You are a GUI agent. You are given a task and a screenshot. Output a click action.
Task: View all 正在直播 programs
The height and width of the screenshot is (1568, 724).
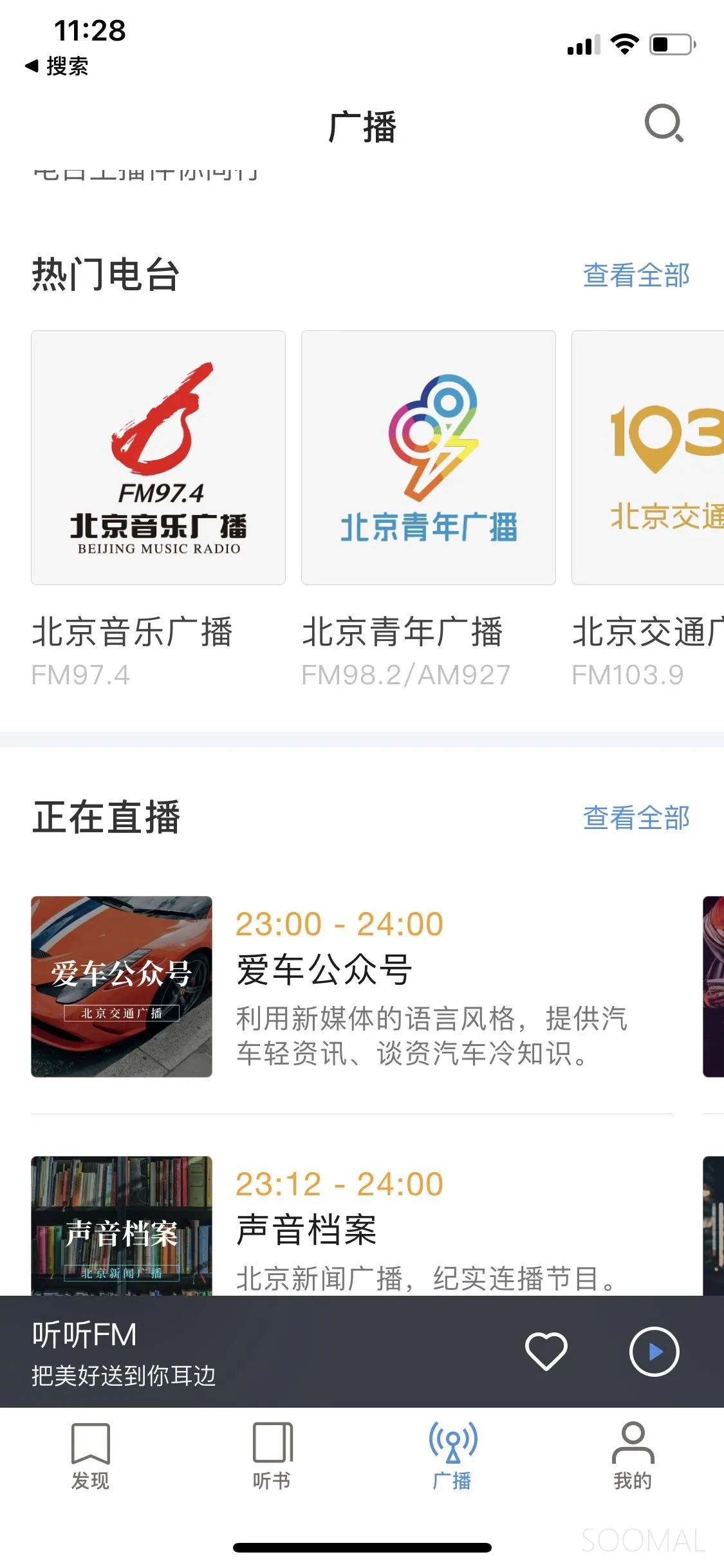[x=636, y=817]
